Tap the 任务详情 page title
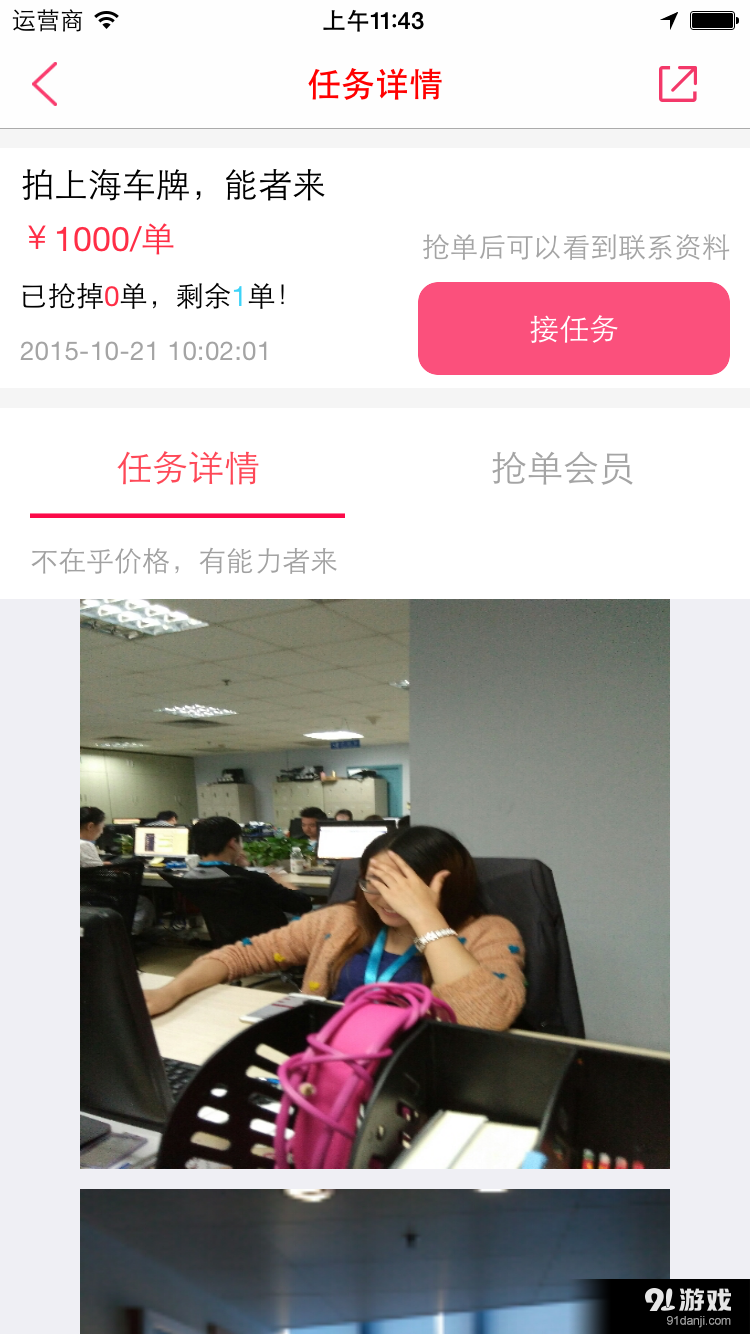 click(374, 84)
